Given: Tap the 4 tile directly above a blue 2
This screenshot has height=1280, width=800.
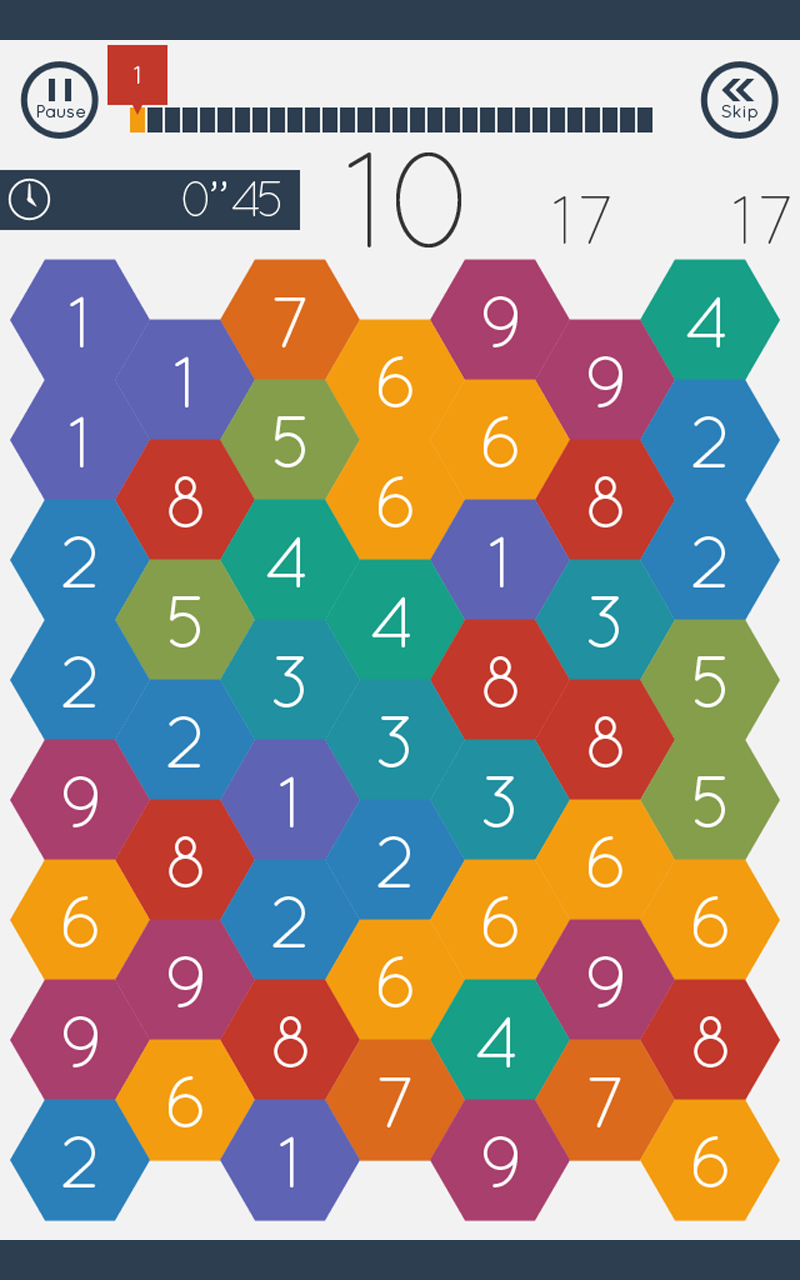Looking at the screenshot, I should click(x=709, y=320).
